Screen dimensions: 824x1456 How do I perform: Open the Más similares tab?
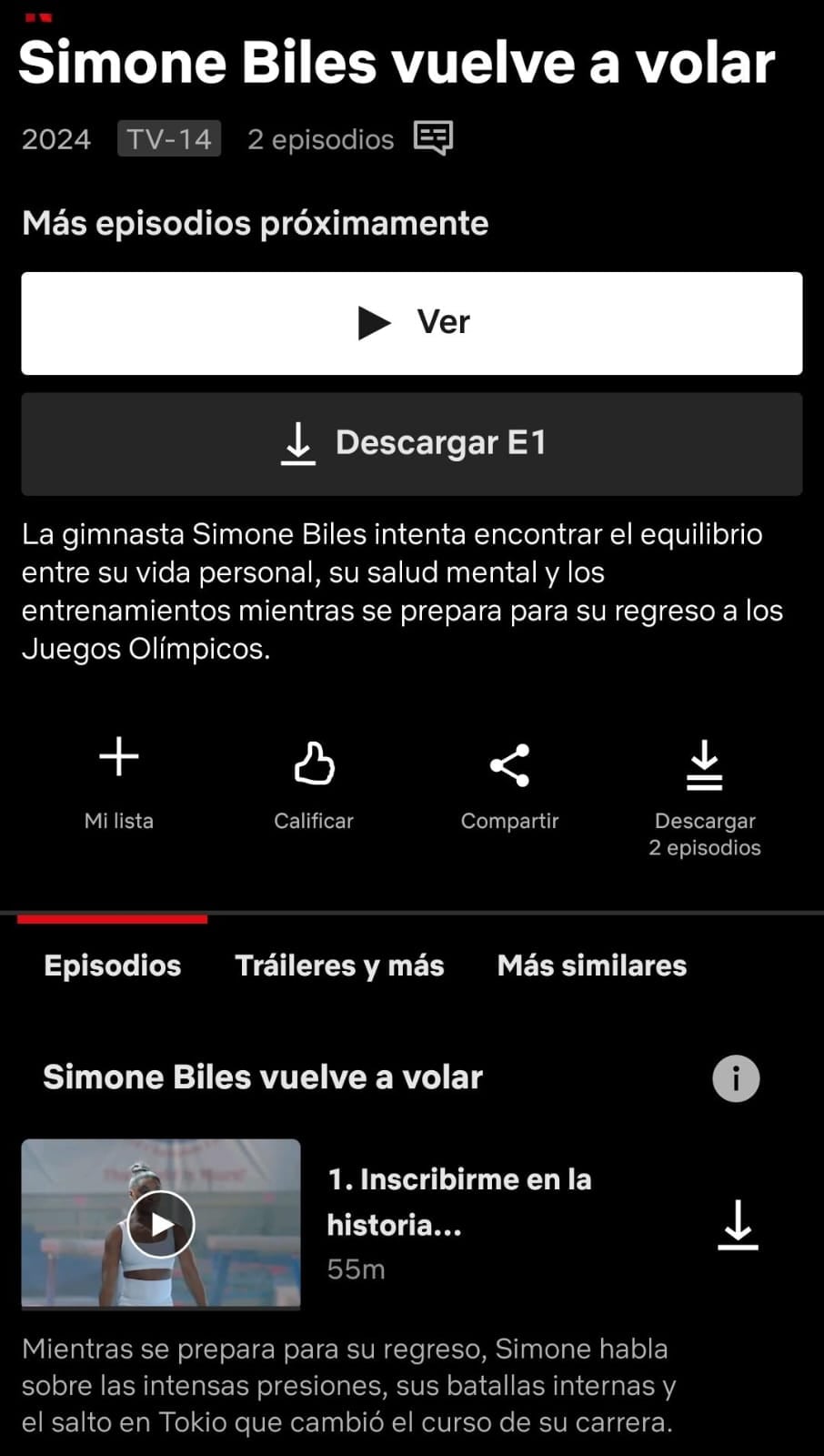pyautogui.click(x=592, y=966)
